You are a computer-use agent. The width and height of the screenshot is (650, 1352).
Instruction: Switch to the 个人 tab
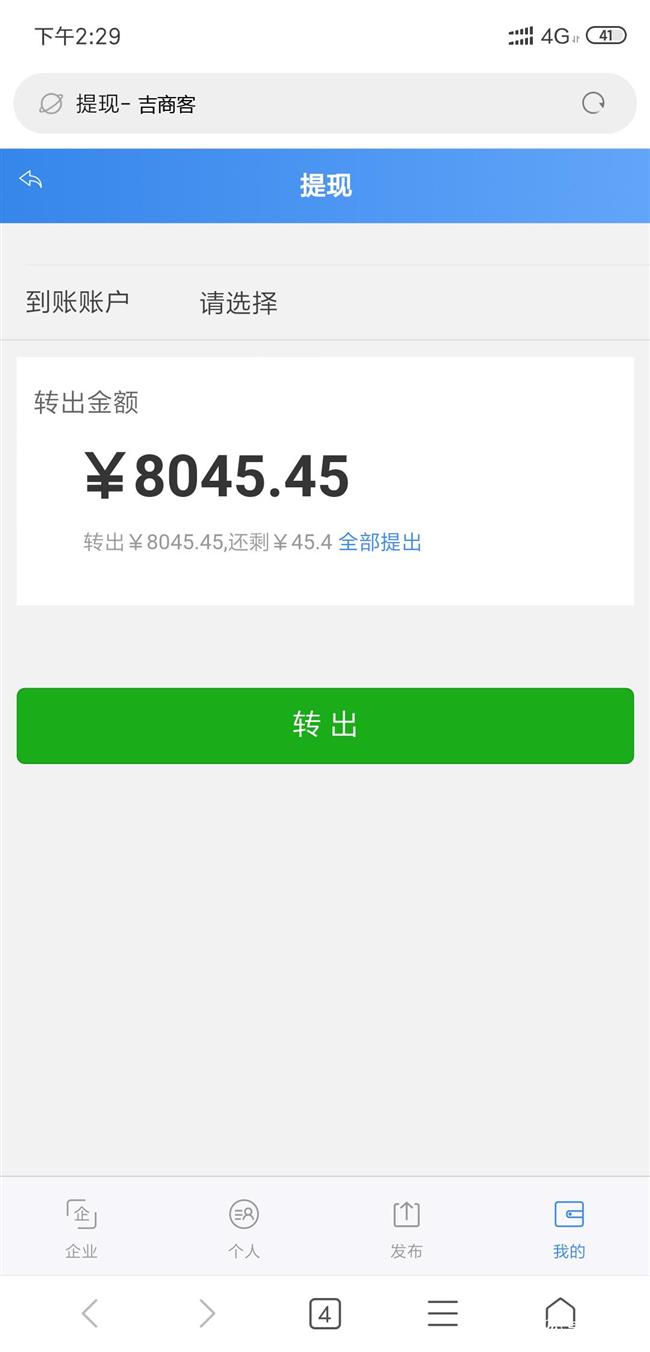coord(244,1228)
